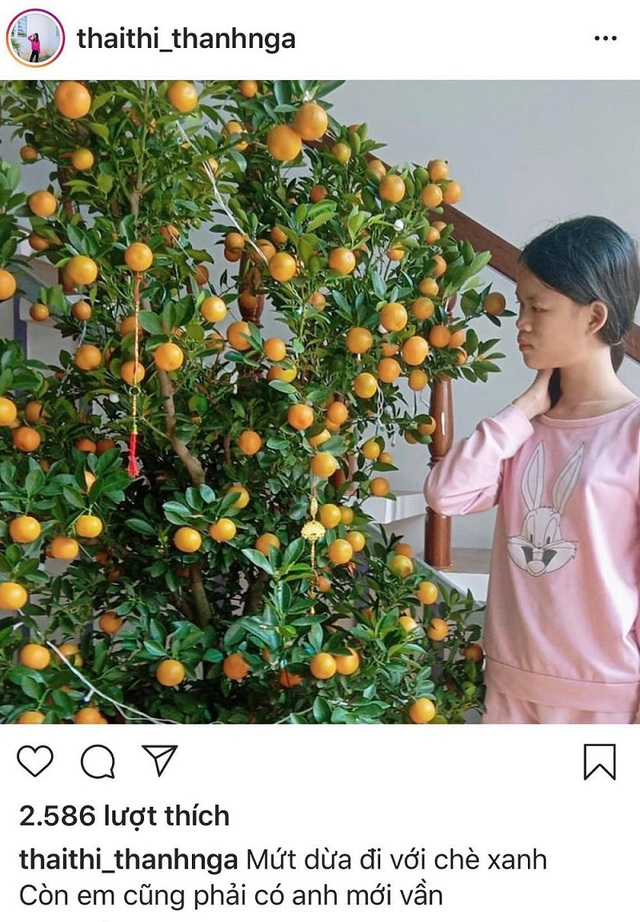The height and width of the screenshot is (922, 640).
Task: Tap the thaithi_thanhnga username in the header
Action: click(186, 39)
